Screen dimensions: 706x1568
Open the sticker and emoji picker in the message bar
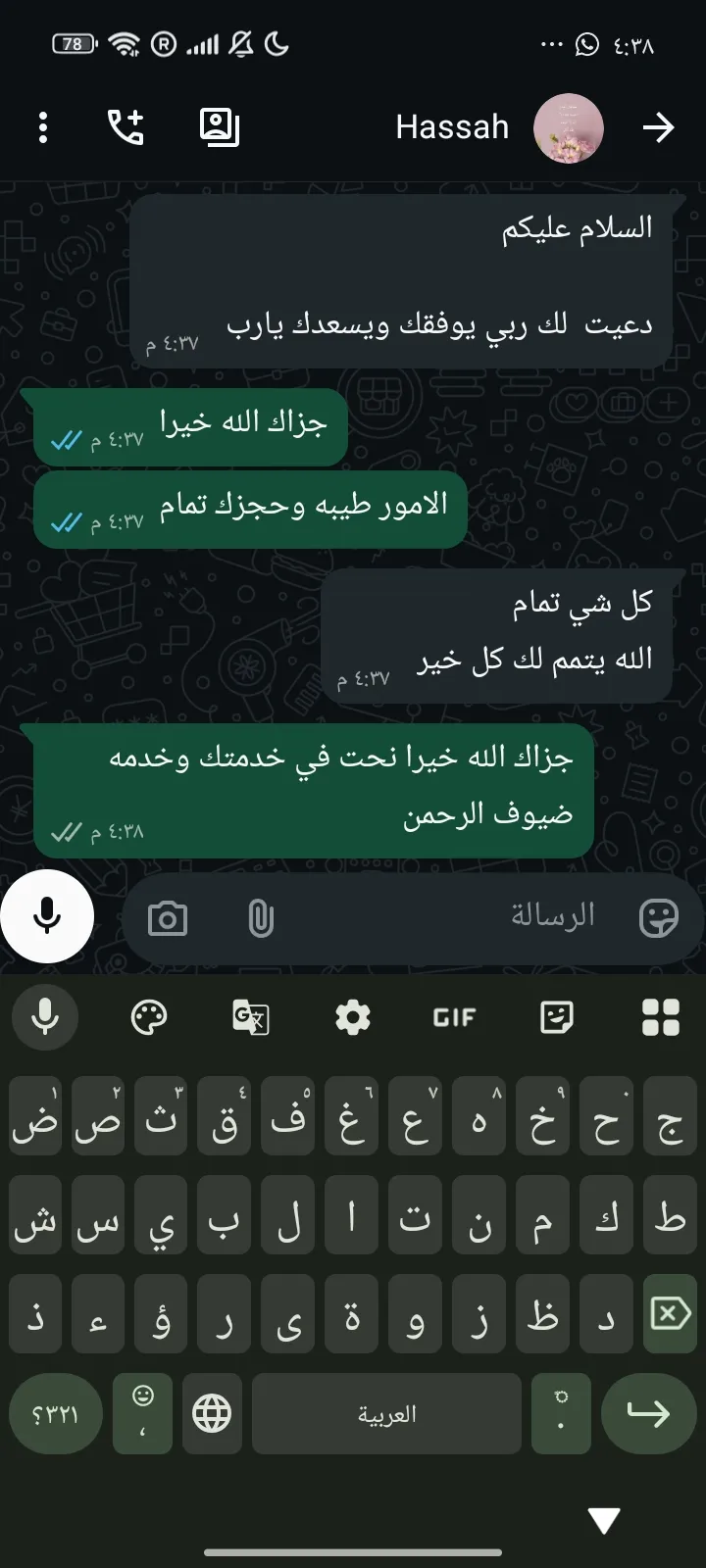659,918
